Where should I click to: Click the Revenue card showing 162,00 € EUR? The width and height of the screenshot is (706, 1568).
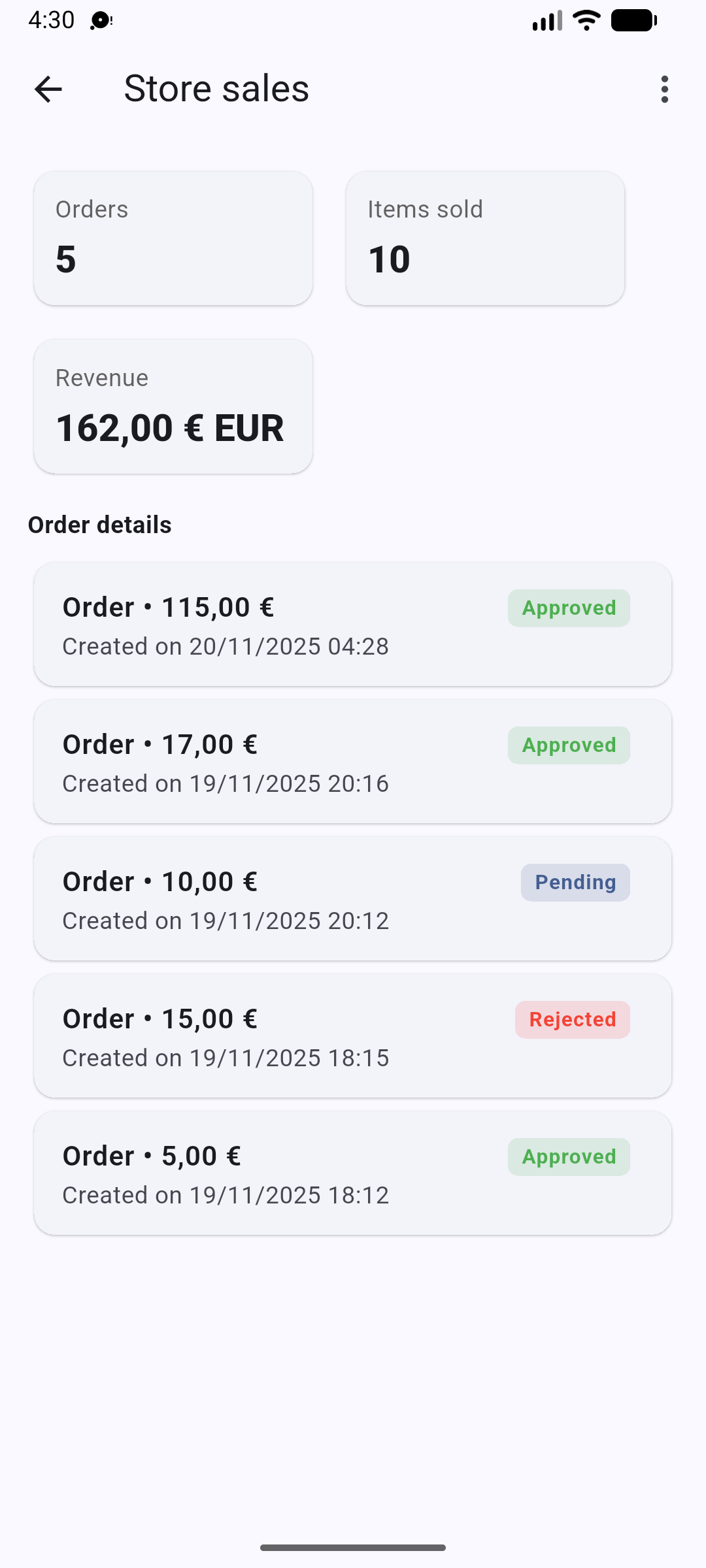coord(173,406)
